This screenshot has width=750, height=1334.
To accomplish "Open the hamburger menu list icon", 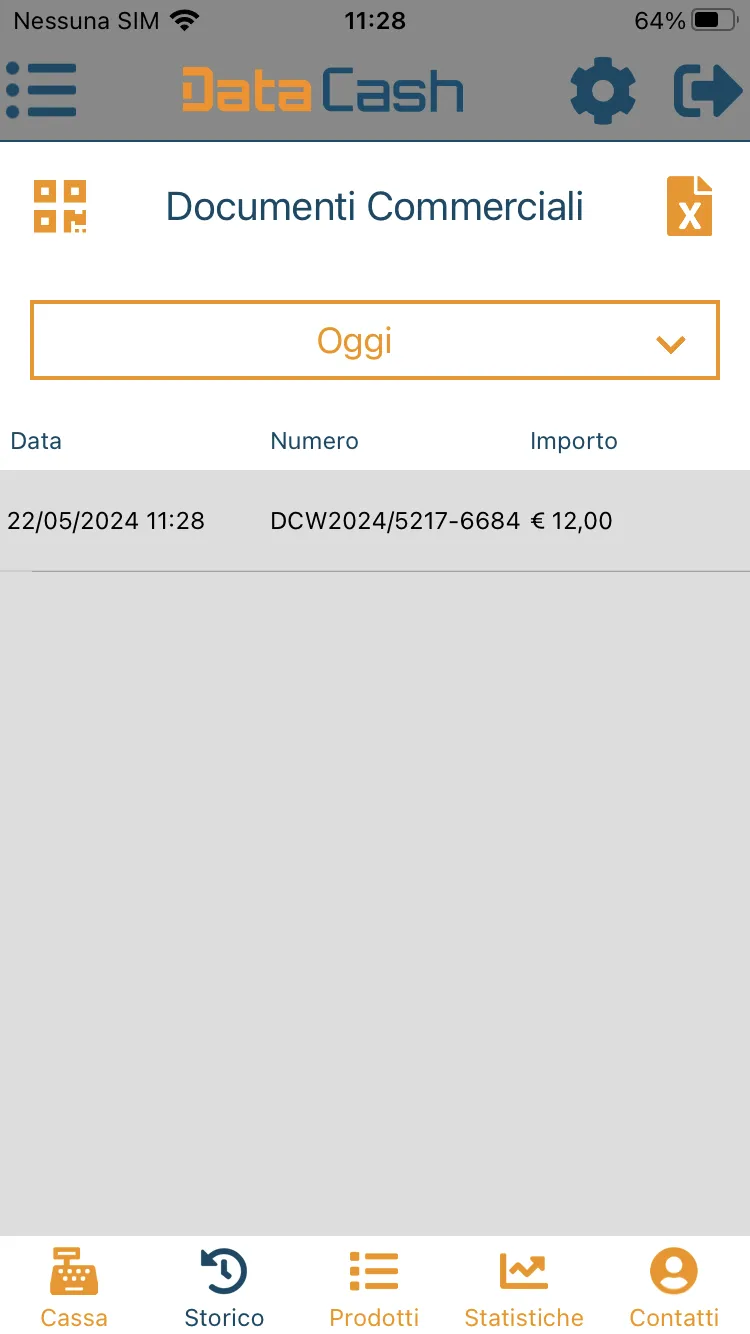I will [42, 90].
